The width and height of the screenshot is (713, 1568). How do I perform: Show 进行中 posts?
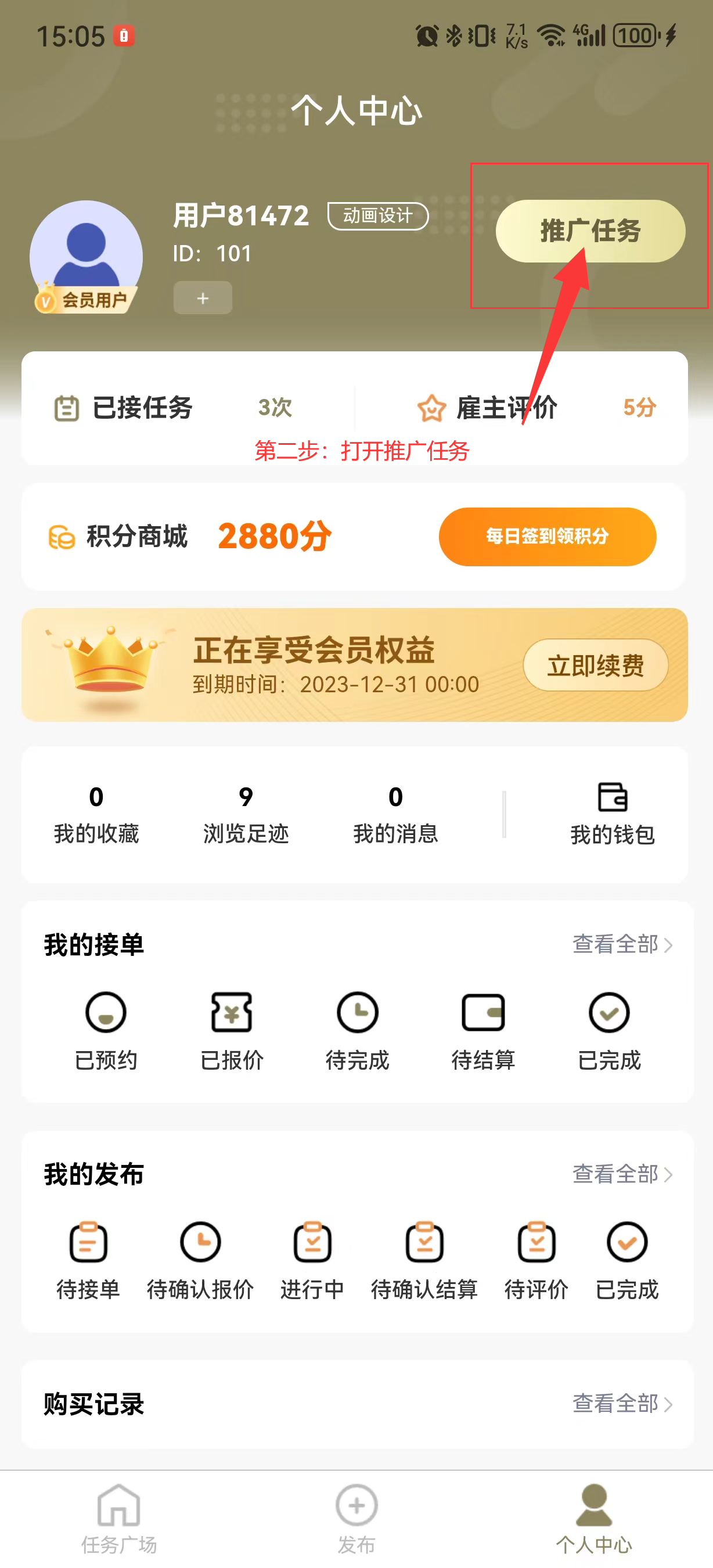click(x=312, y=1260)
